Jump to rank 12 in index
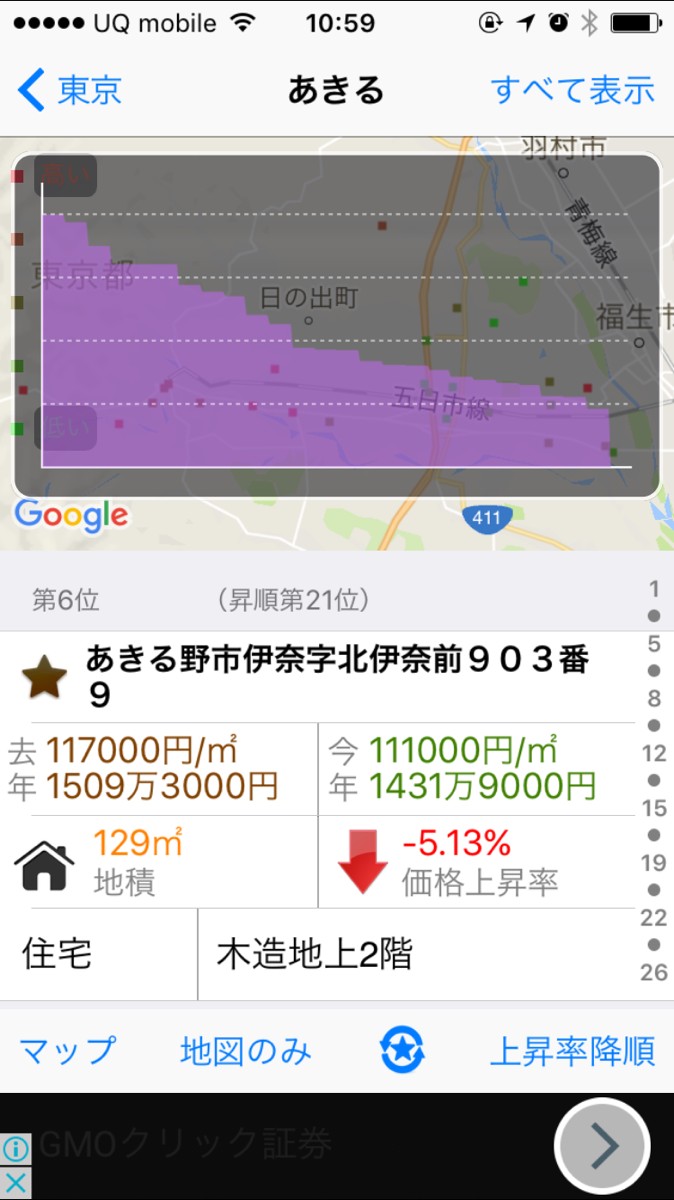Screen dimensions: 674x1200 tap(654, 753)
